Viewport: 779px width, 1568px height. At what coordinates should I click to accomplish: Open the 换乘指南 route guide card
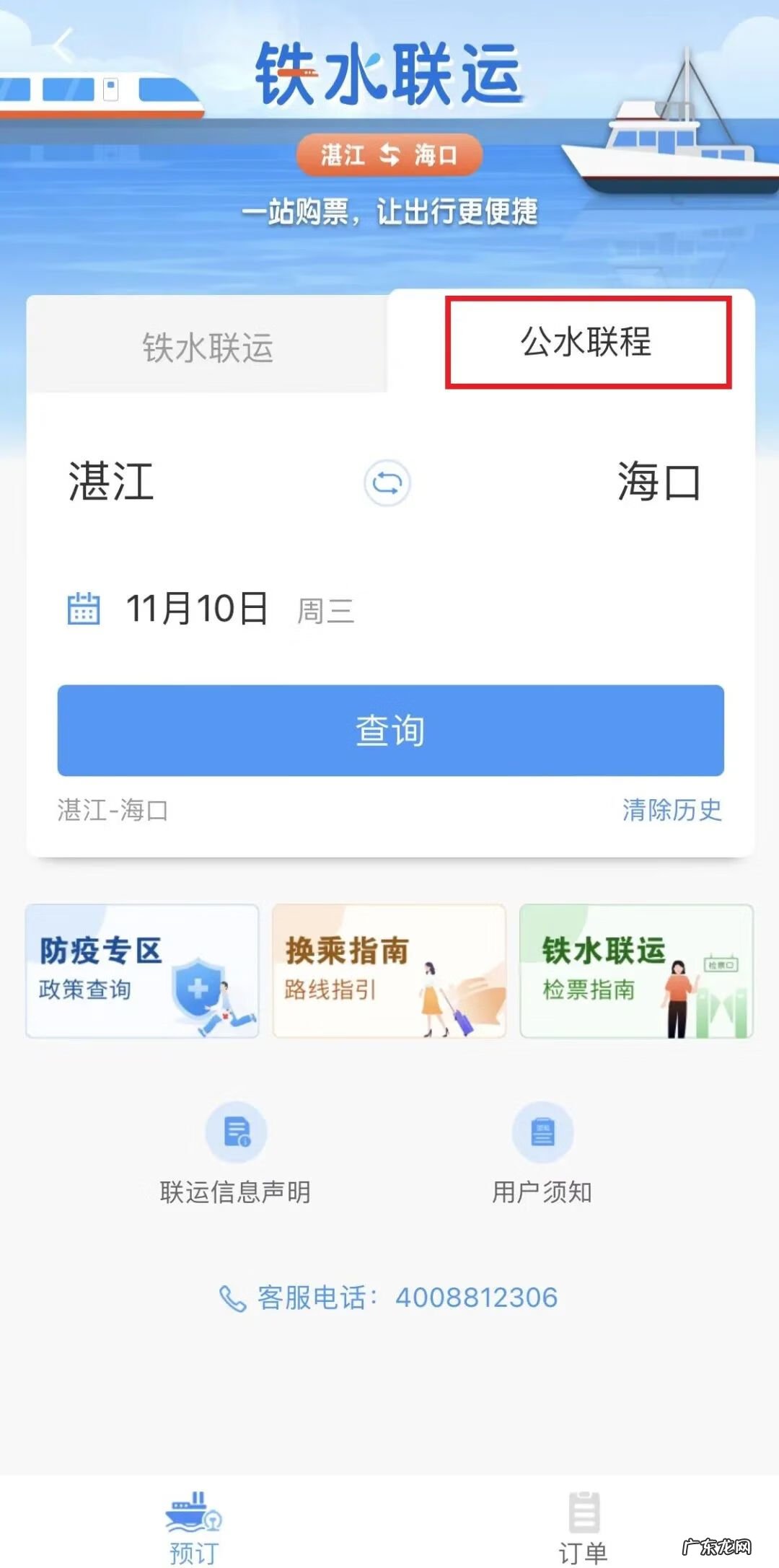tap(389, 971)
